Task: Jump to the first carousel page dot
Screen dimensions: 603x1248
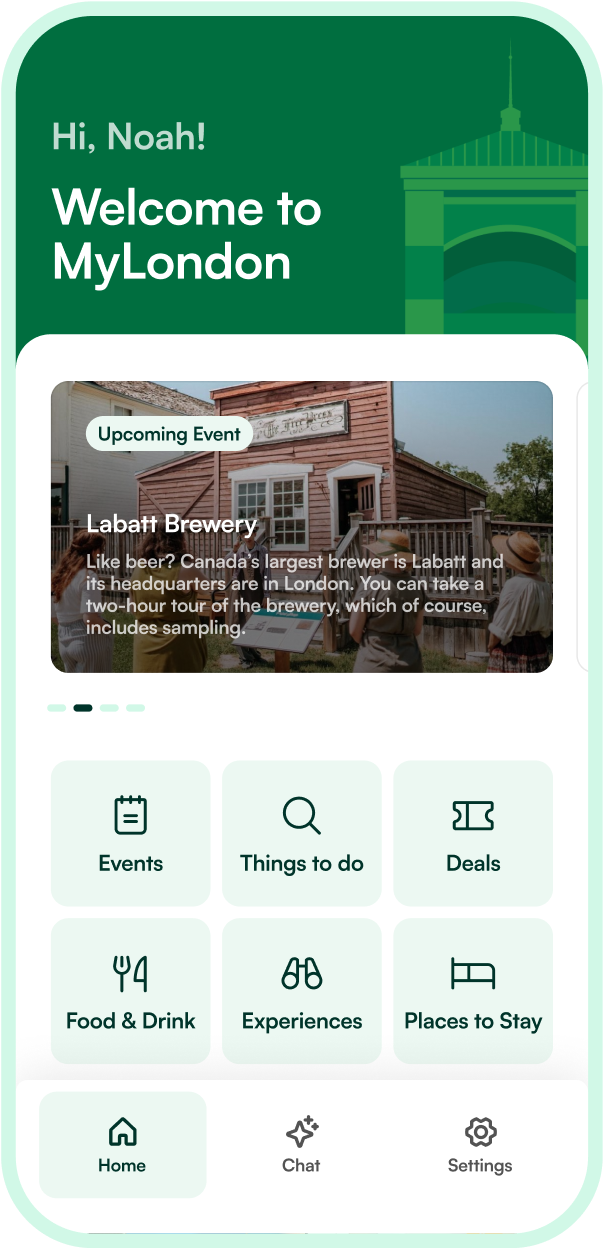Action: (x=57, y=708)
